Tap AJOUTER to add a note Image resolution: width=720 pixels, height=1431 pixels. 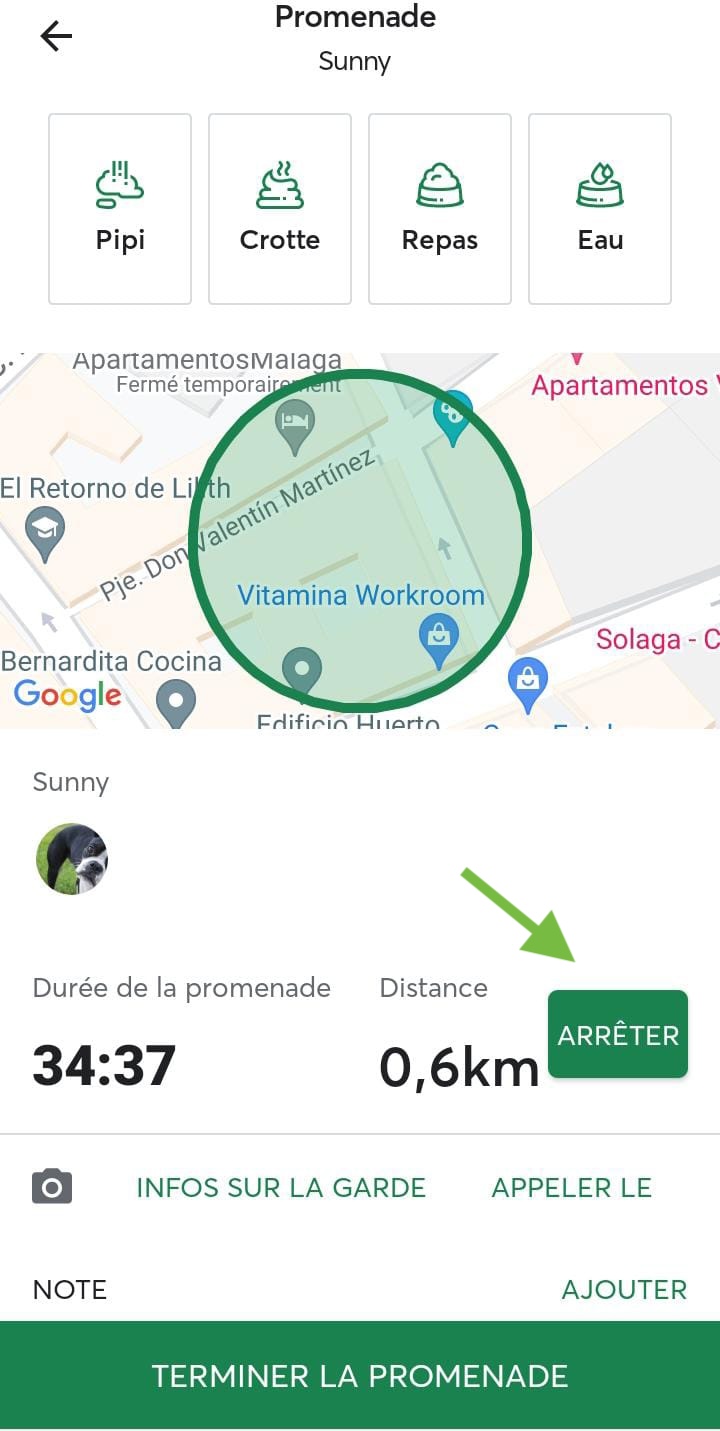tap(624, 1290)
